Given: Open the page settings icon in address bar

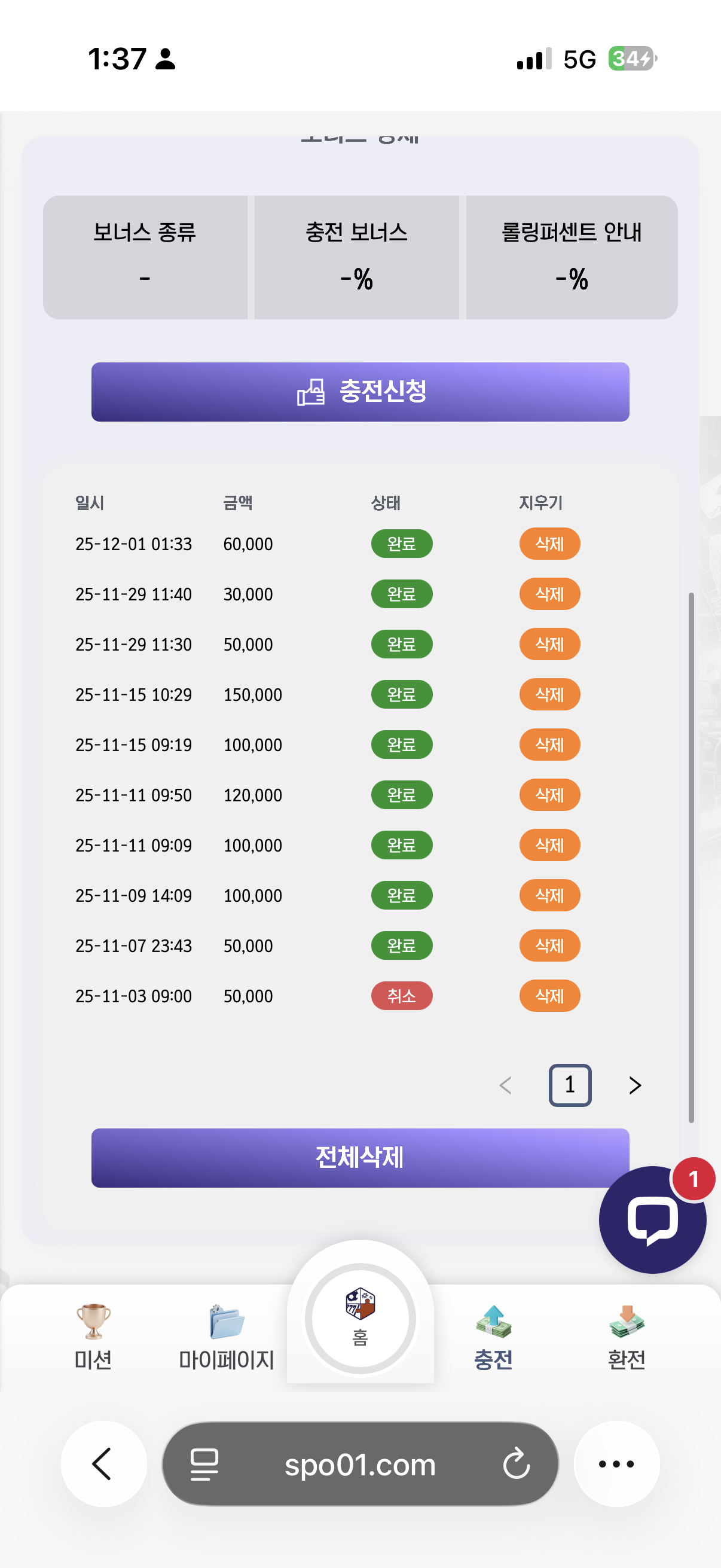Looking at the screenshot, I should click(x=204, y=1464).
